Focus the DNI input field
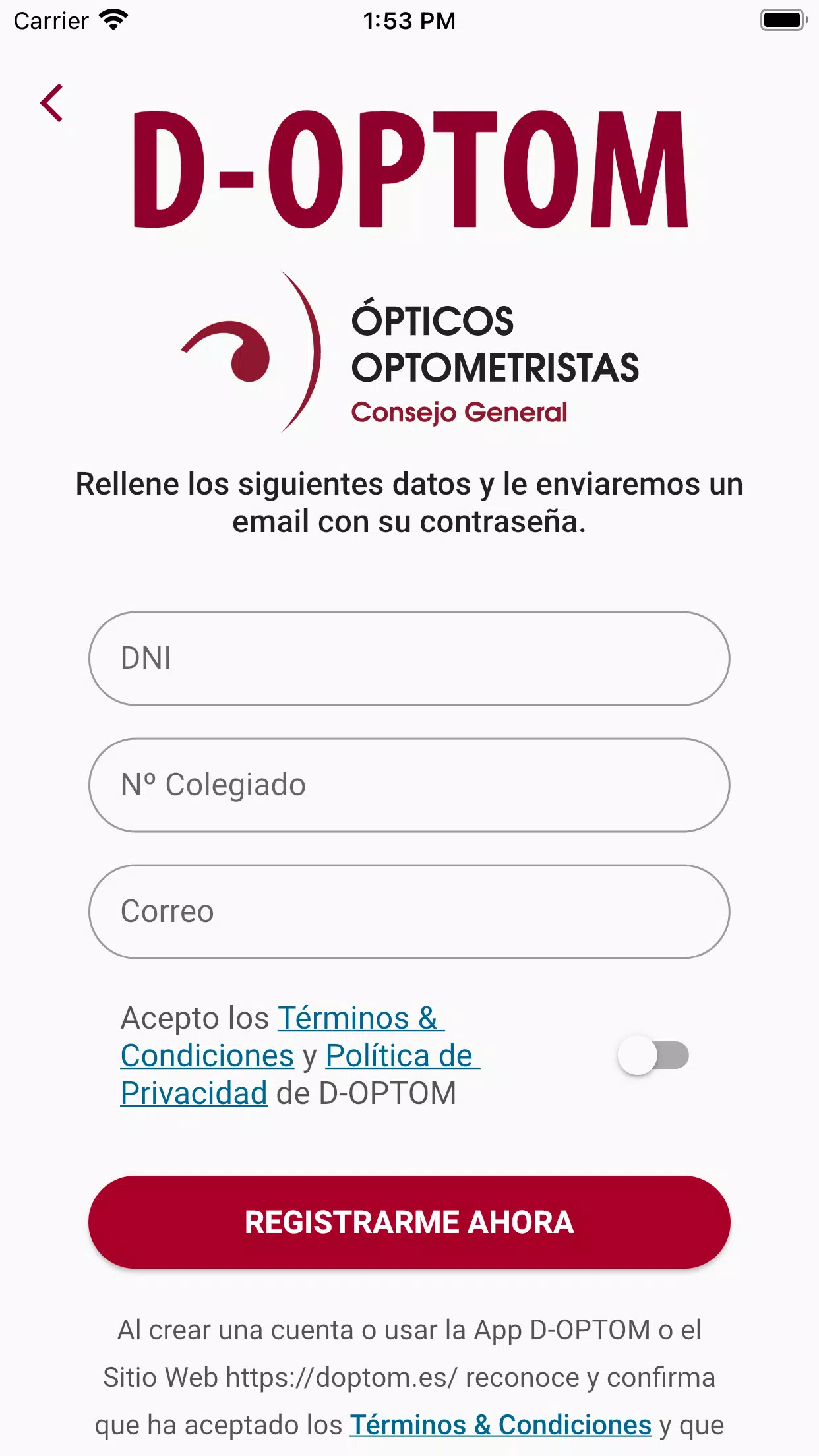 tap(409, 658)
